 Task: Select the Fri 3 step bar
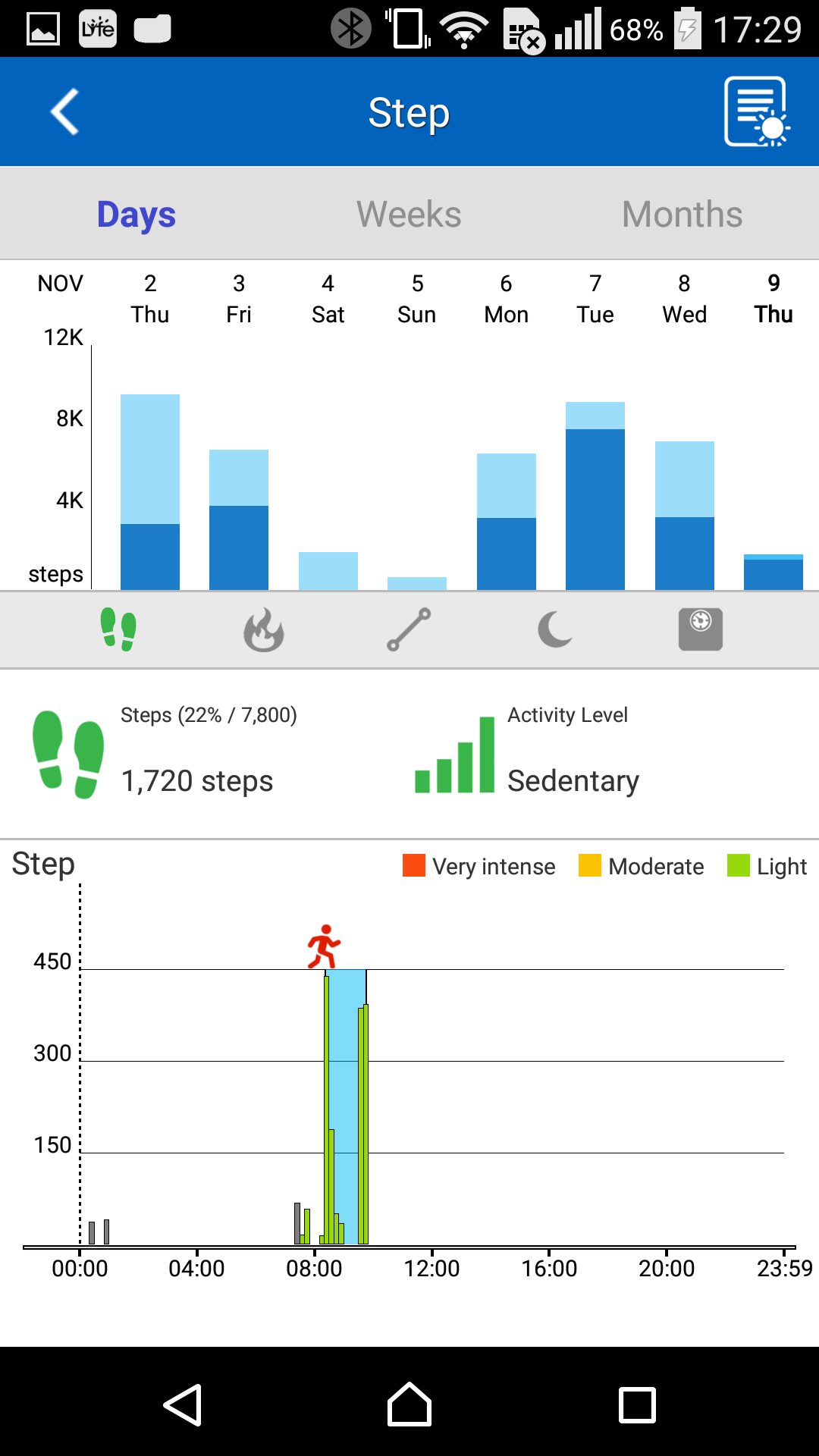(x=239, y=520)
